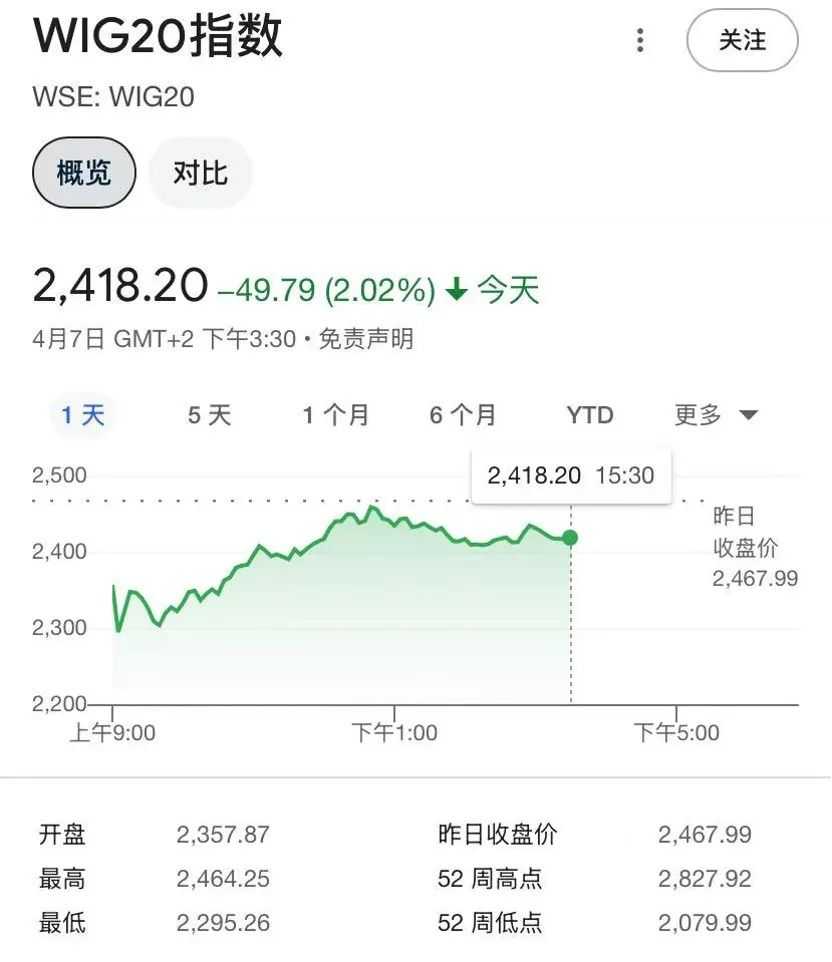The height and width of the screenshot is (962, 832).
Task: Select the 概览 overview chip
Action: click(x=84, y=173)
